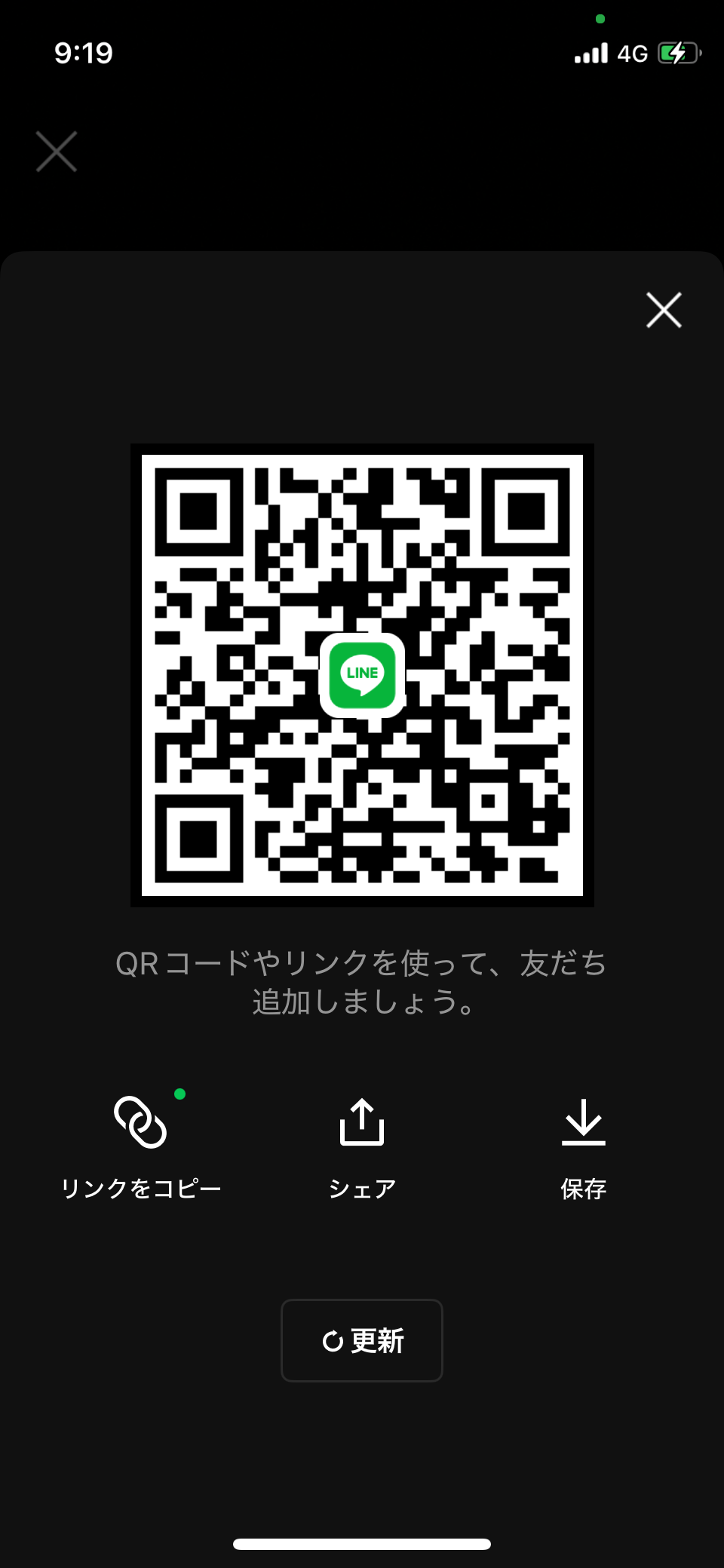The width and height of the screenshot is (724, 1568).
Task: Copy the friend-add link
Action: (x=141, y=1147)
